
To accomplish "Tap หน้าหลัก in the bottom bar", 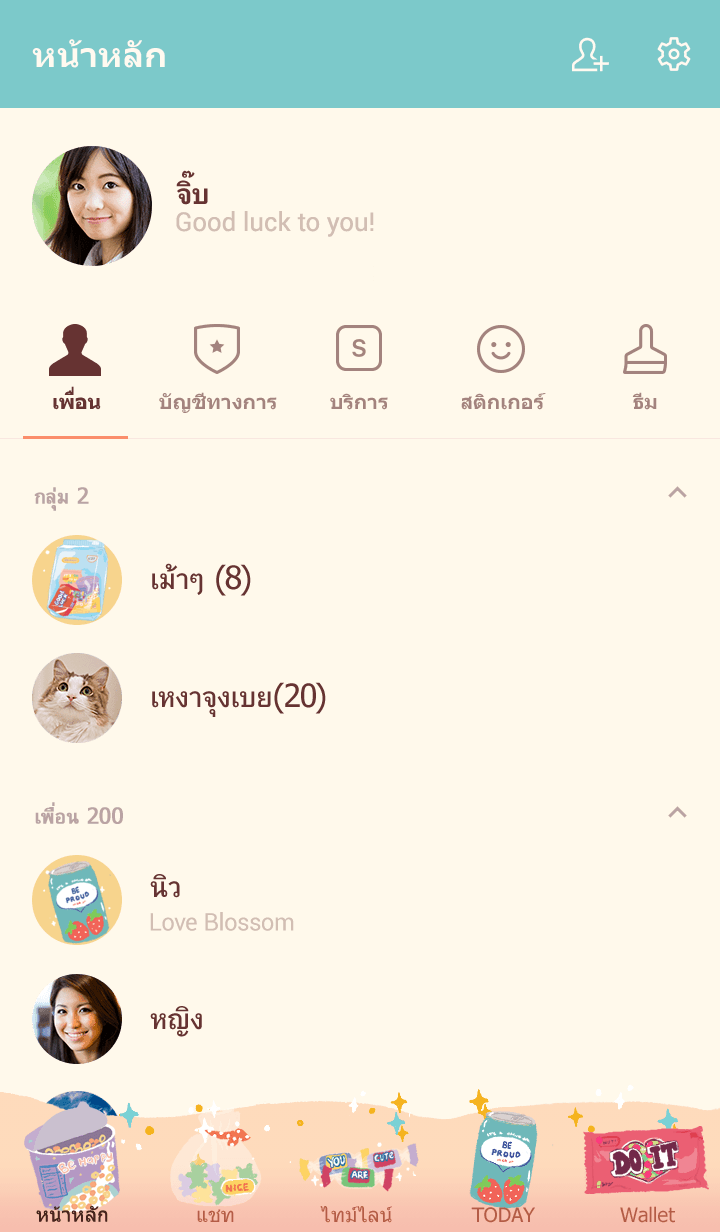I will click(x=72, y=1170).
